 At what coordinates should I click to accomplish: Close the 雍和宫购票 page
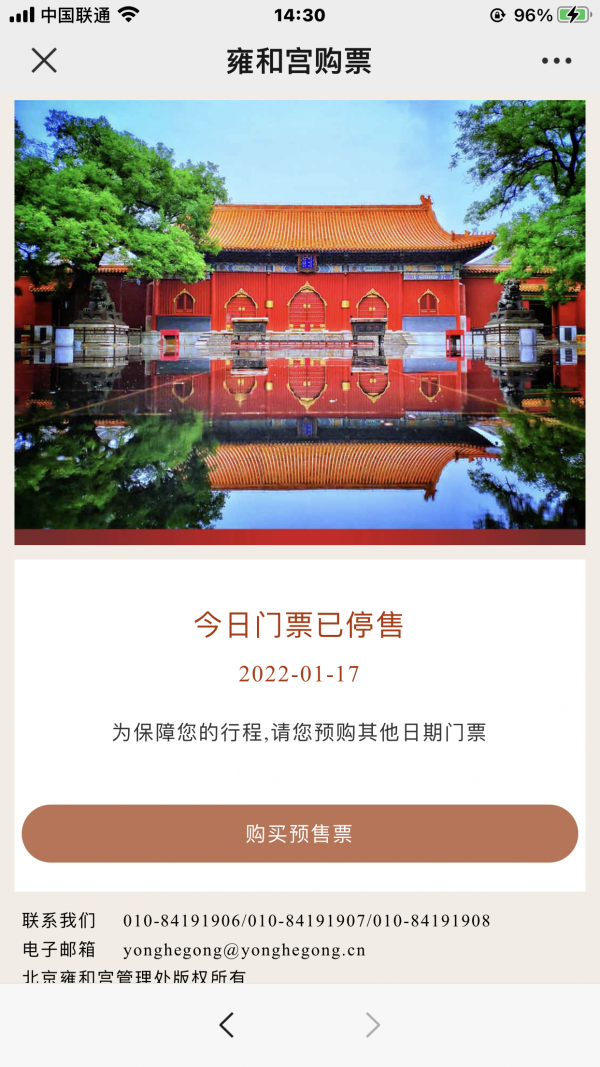coord(44,60)
